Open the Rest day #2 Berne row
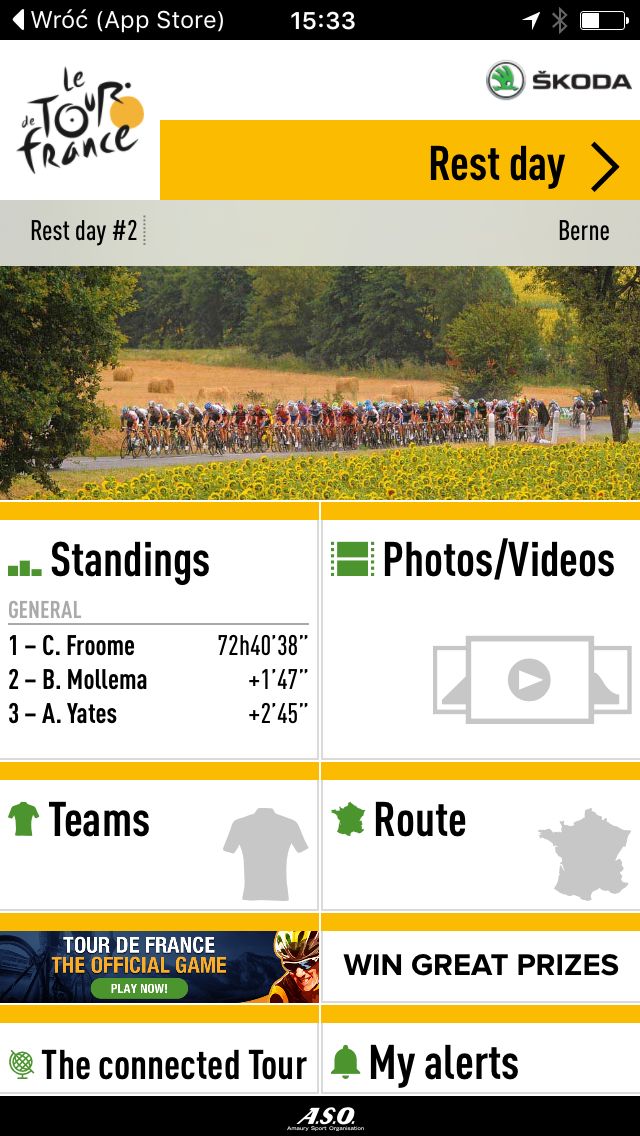Viewport: 640px width, 1136px height. point(320,232)
